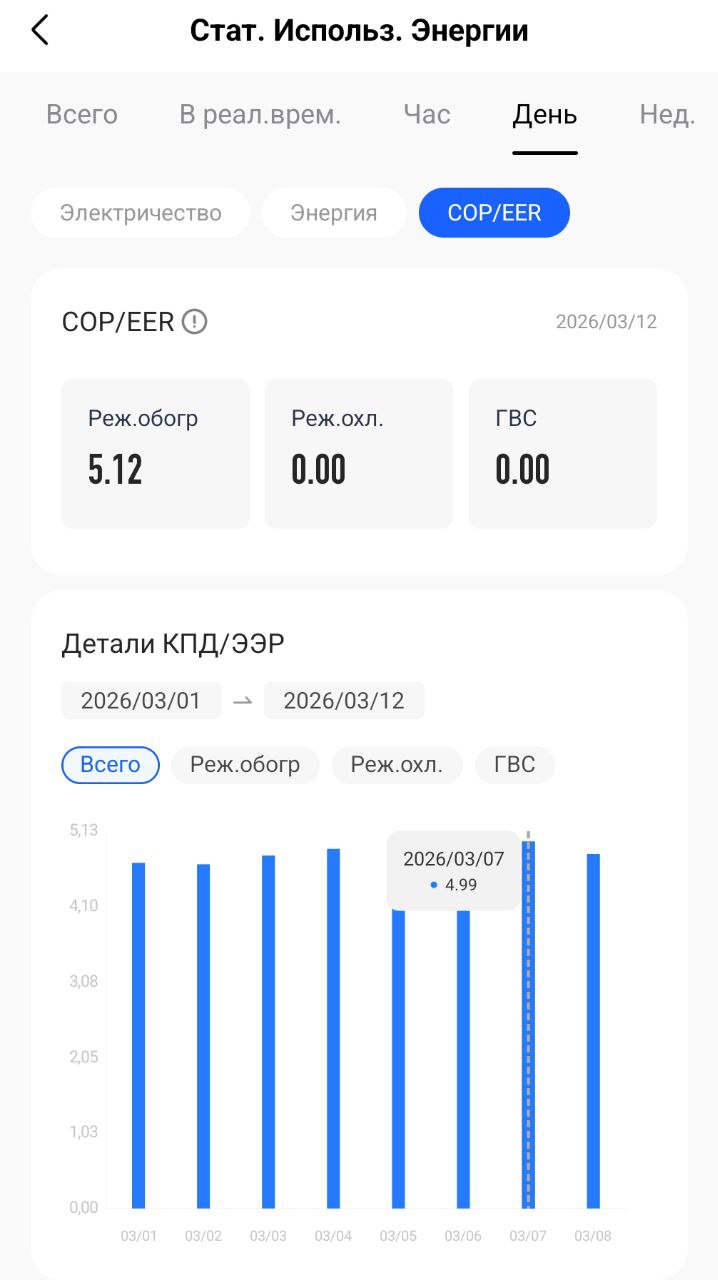Go back from energy statistics screen
The width and height of the screenshot is (718, 1280).
pyautogui.click(x=40, y=31)
